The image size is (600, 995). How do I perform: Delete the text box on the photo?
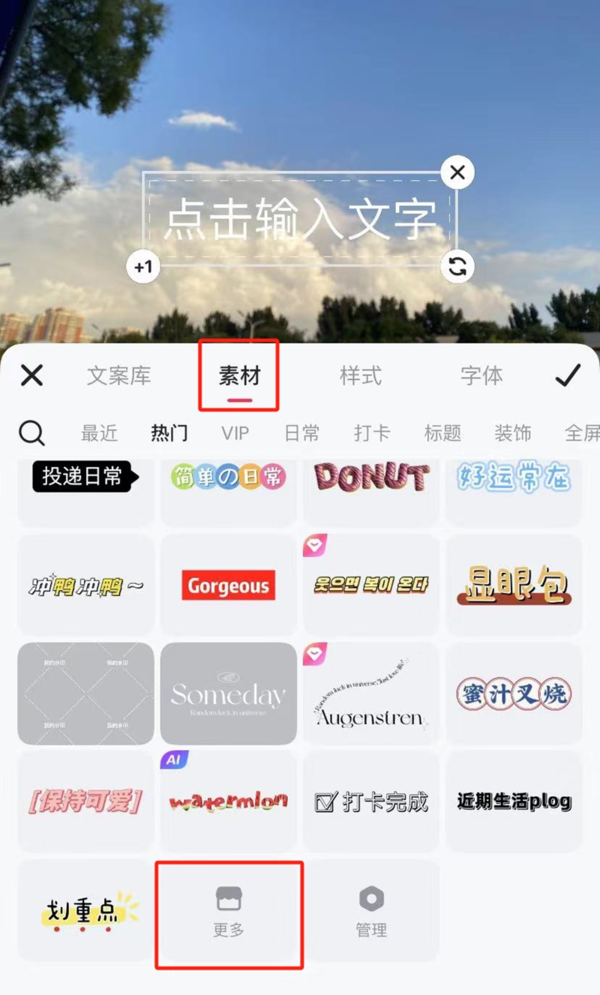point(457,172)
